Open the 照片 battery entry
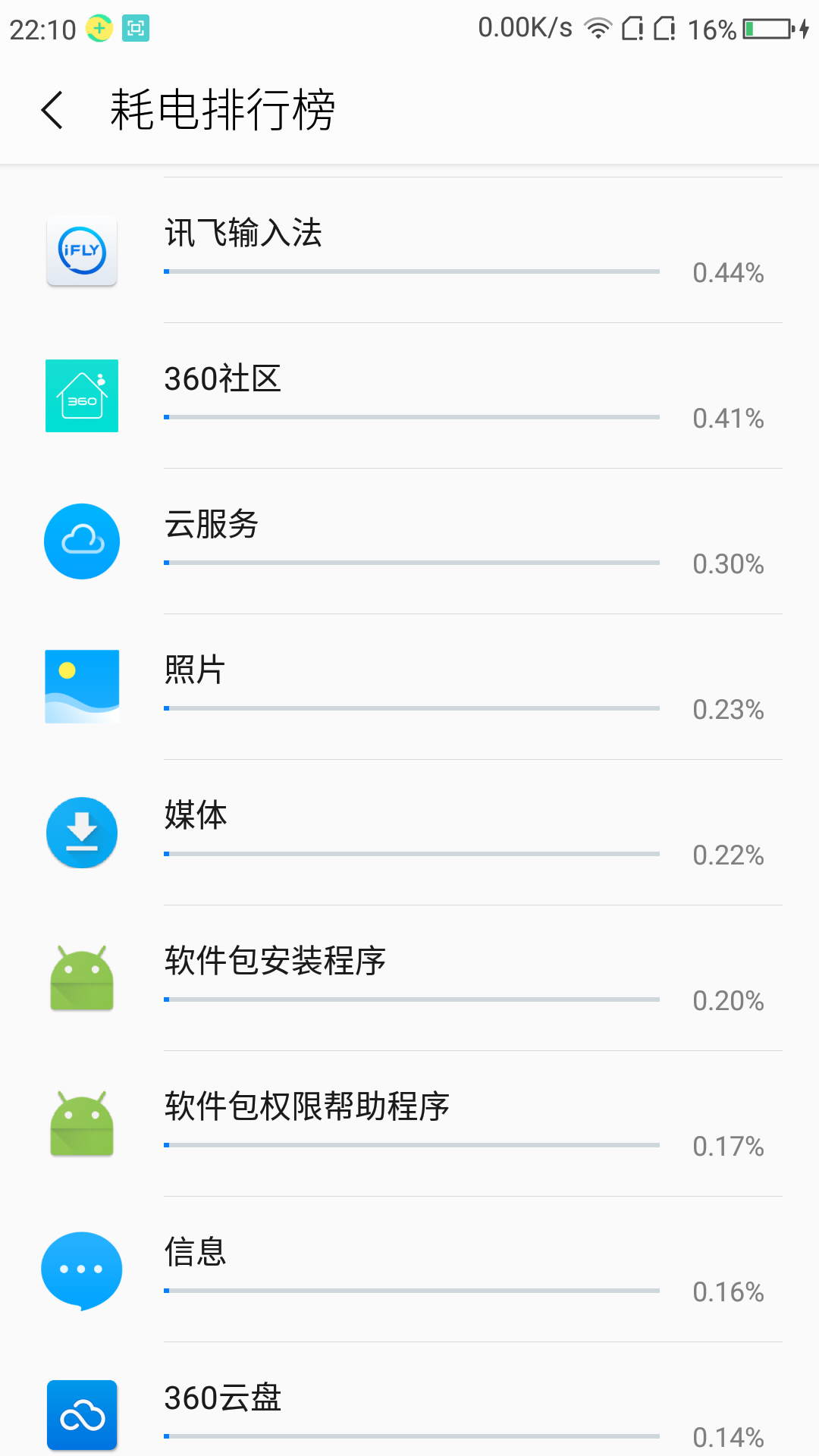819x1456 pixels. point(409,687)
